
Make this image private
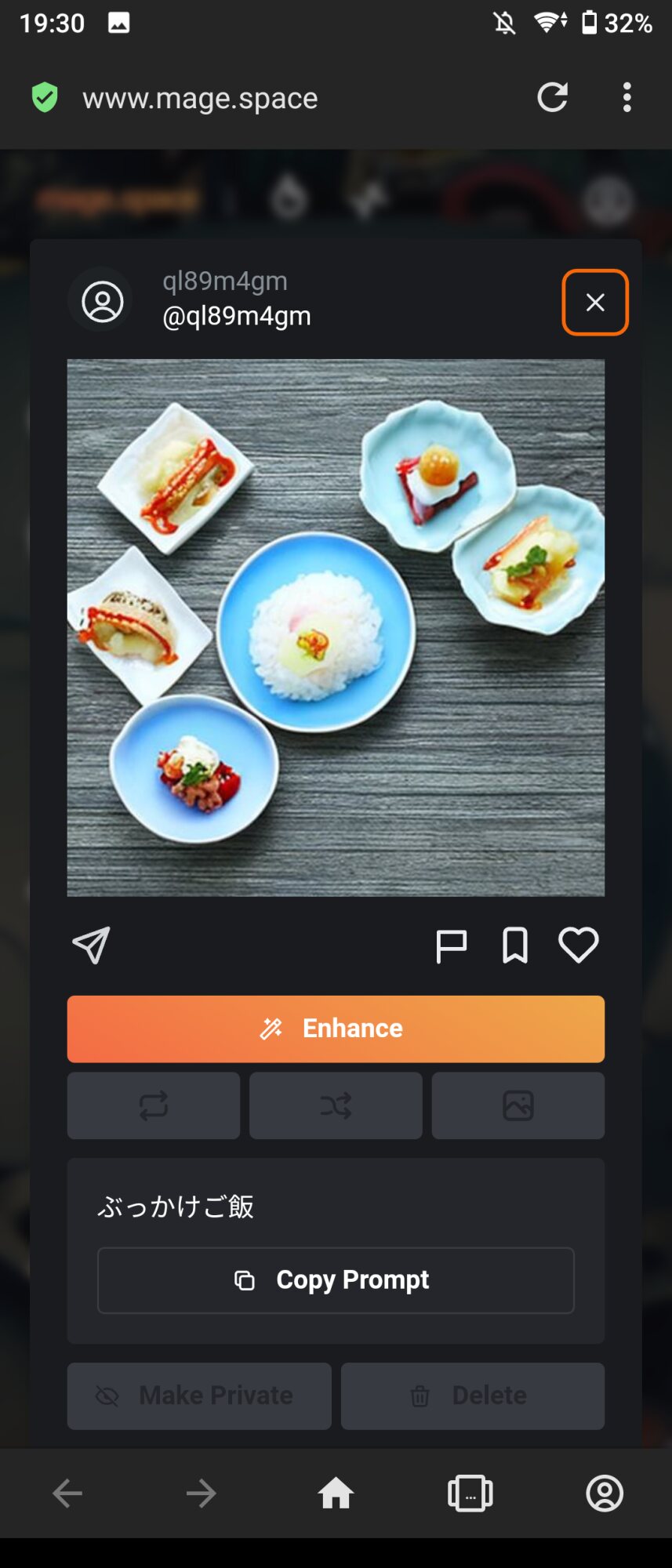click(x=199, y=1396)
